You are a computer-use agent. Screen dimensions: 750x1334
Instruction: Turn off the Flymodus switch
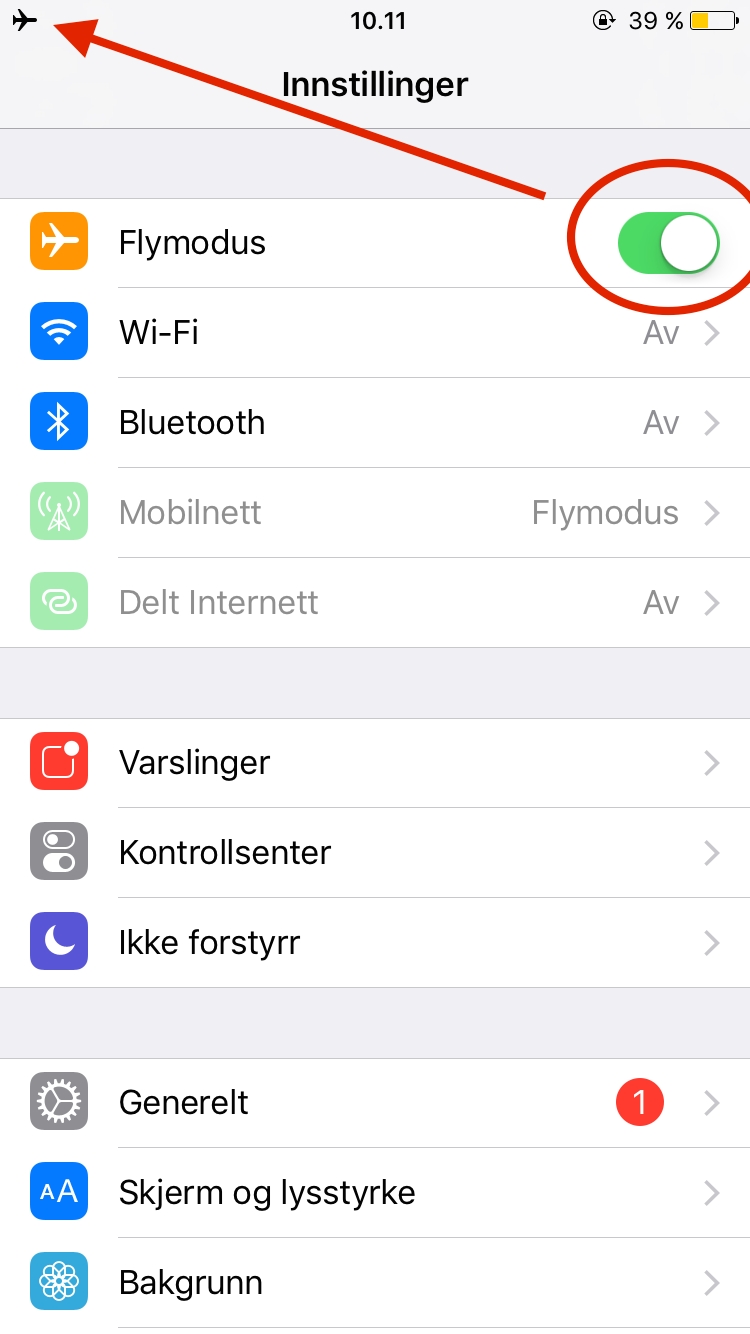coord(669,243)
